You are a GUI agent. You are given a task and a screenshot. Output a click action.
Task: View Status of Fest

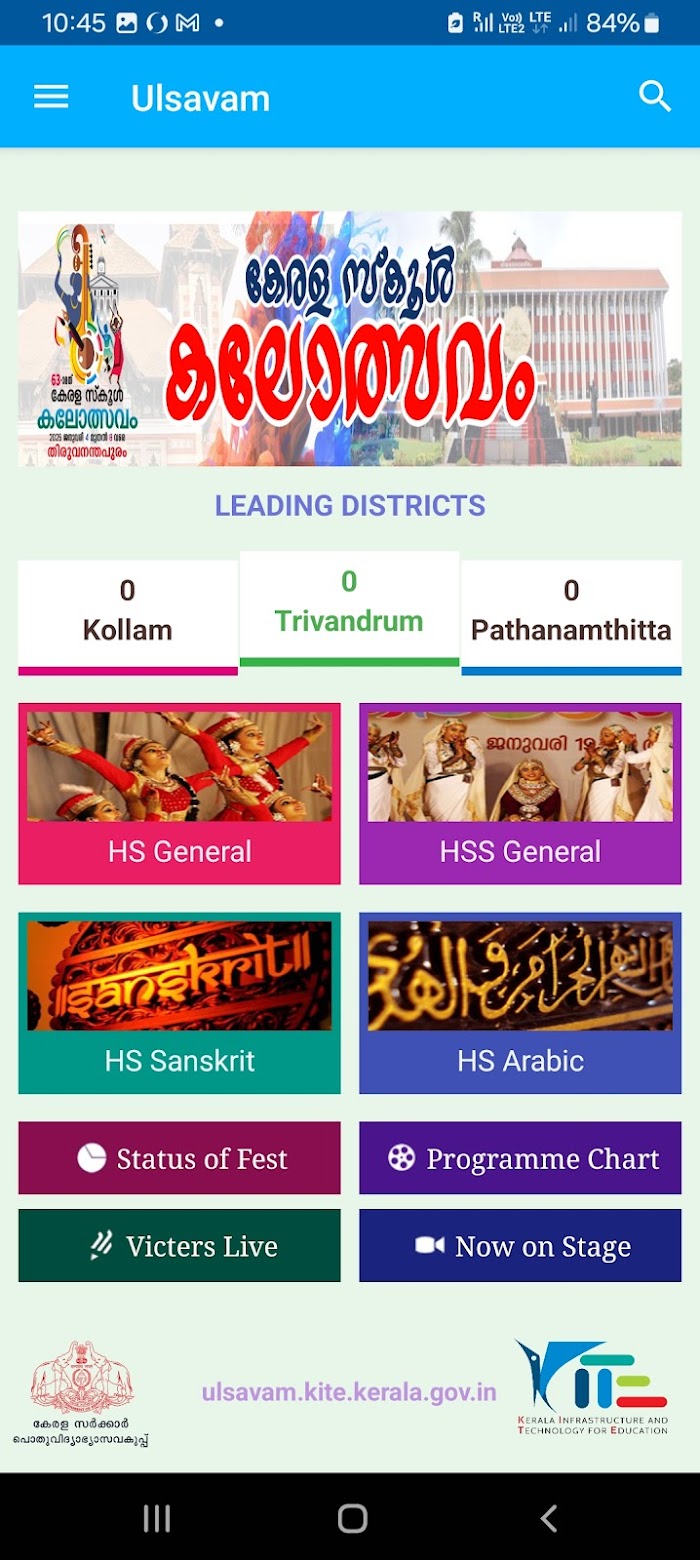pyautogui.click(x=179, y=1158)
